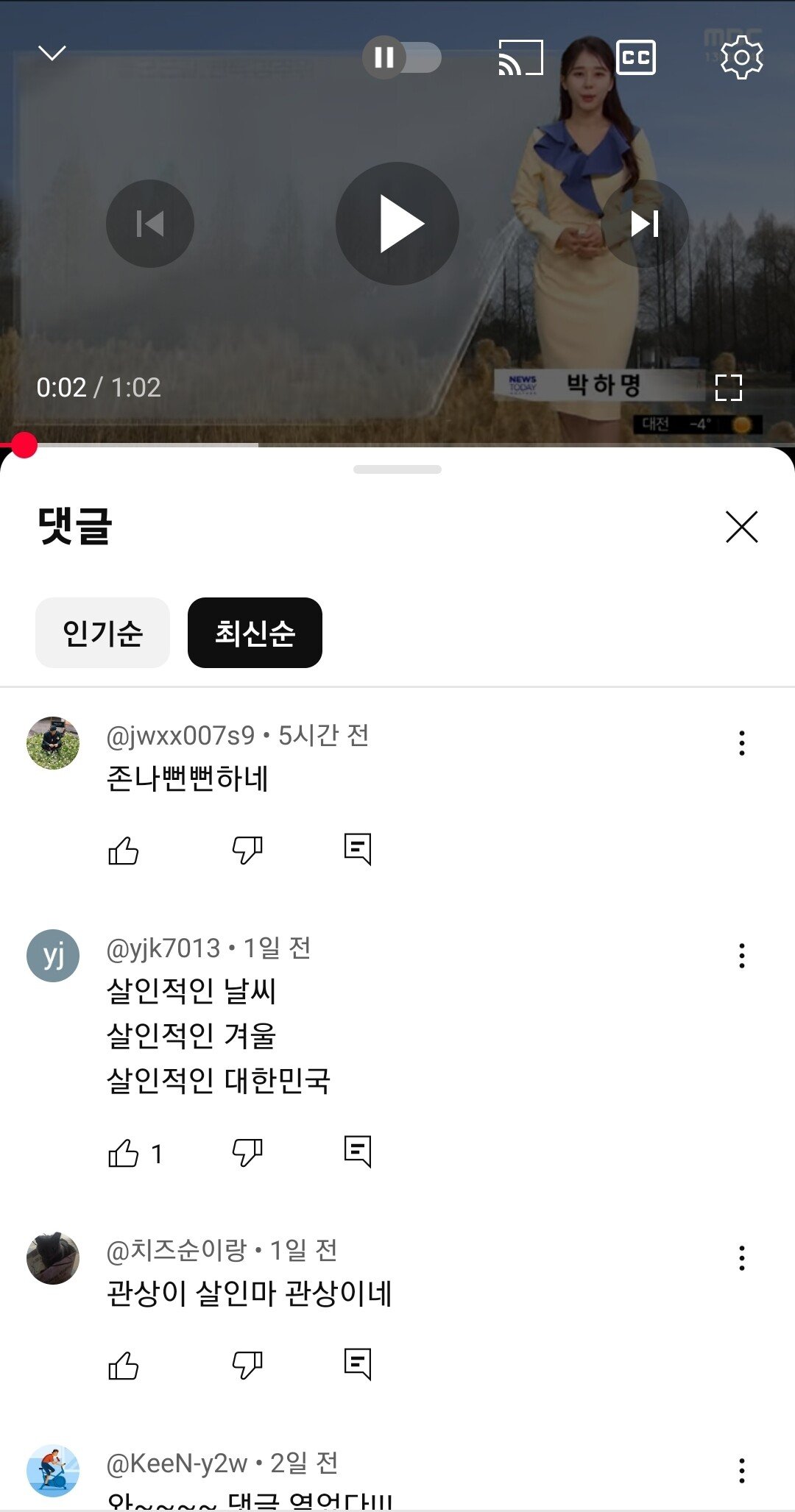Reply to @yjk7013's comment
795x1512 pixels.
[358, 1151]
